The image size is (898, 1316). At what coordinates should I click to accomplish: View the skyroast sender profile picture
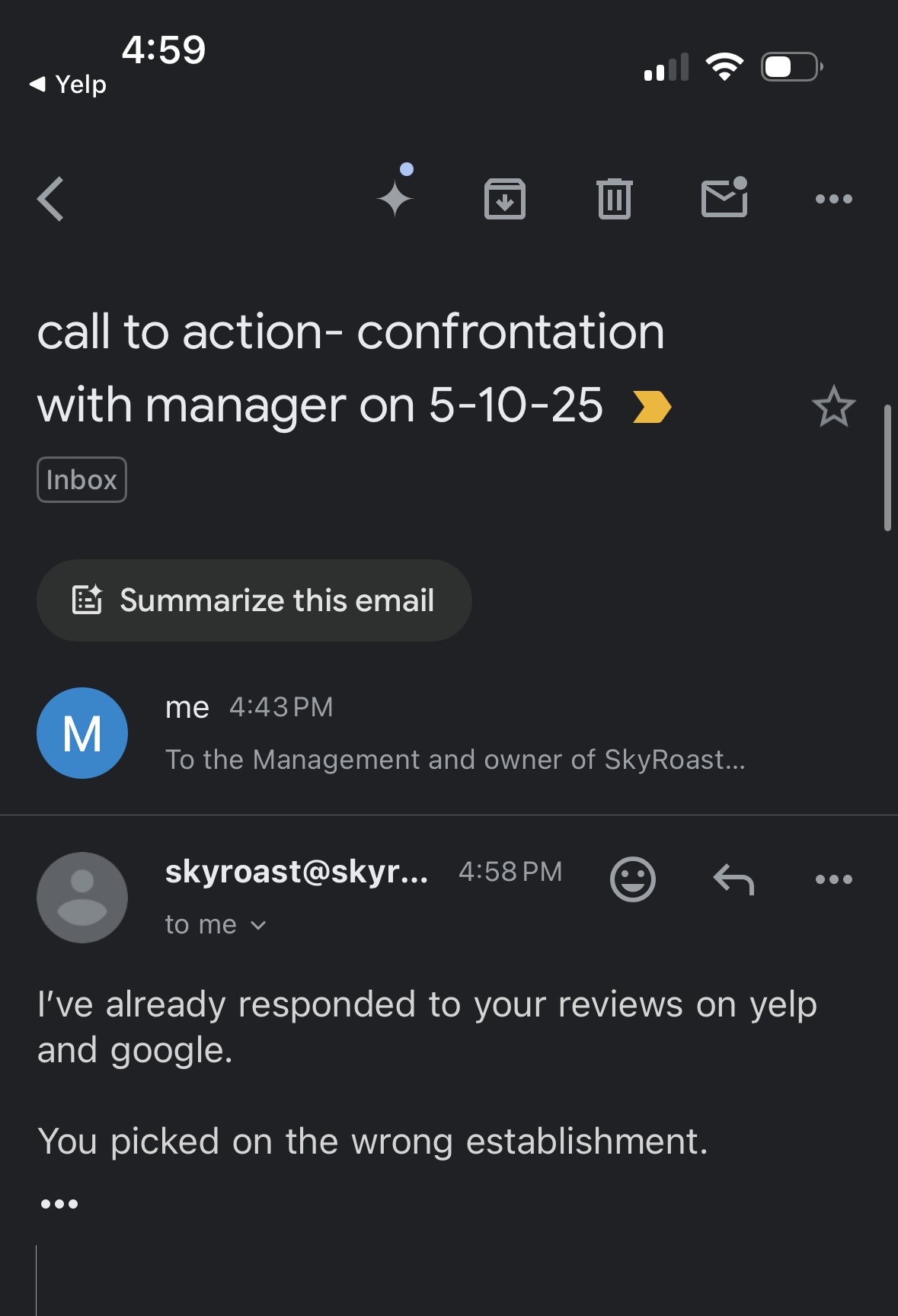click(x=82, y=898)
